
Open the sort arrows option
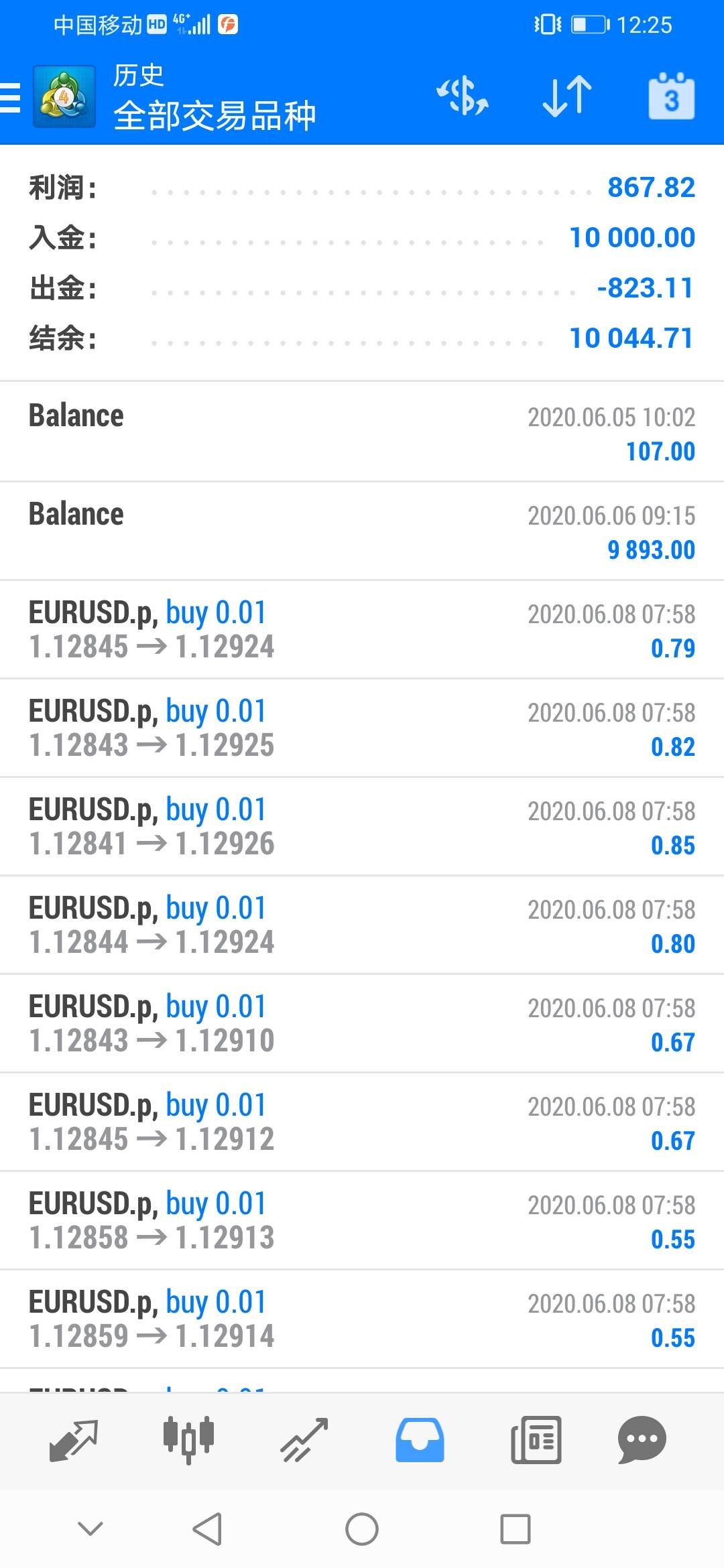click(567, 96)
